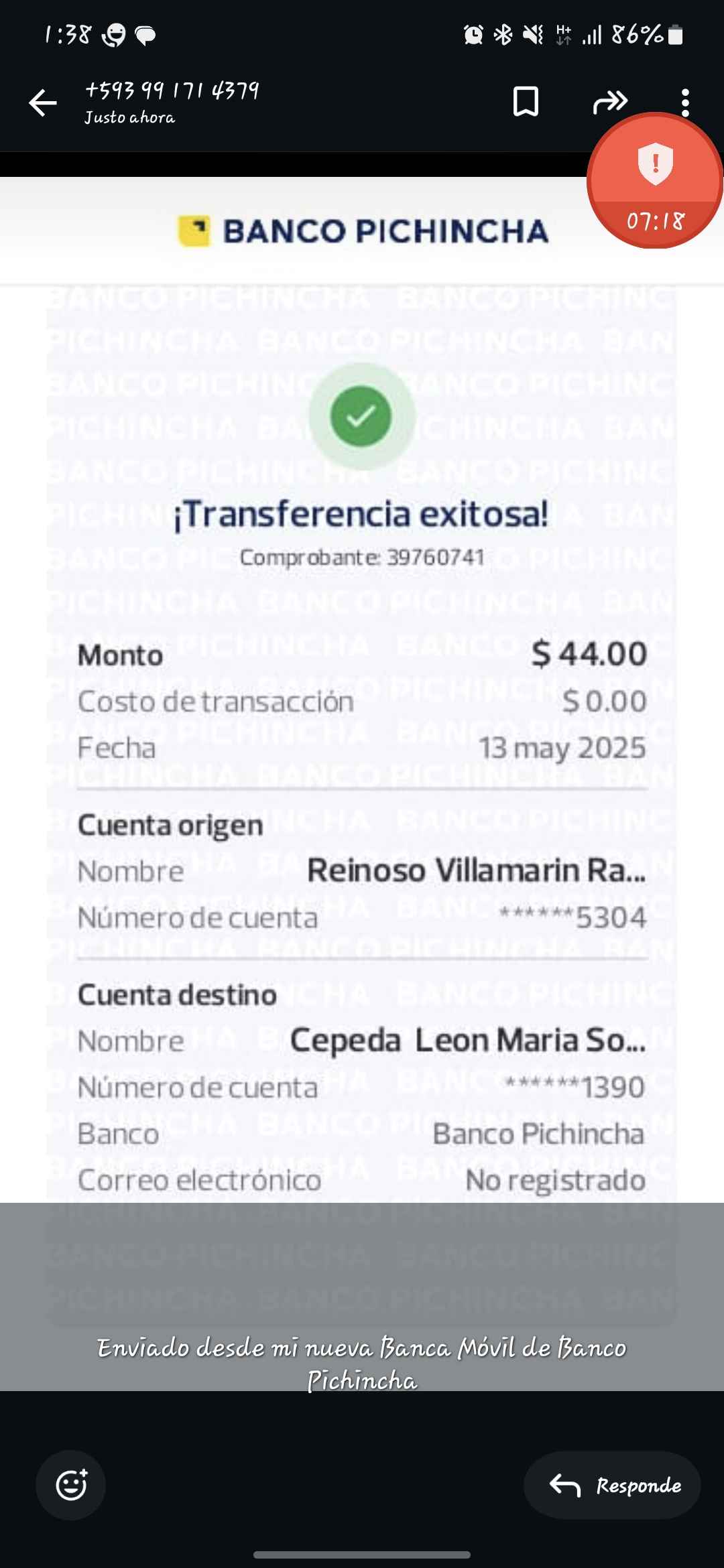This screenshot has width=724, height=1568.
Task: Tap Responde to reply to status
Action: coord(613,1485)
